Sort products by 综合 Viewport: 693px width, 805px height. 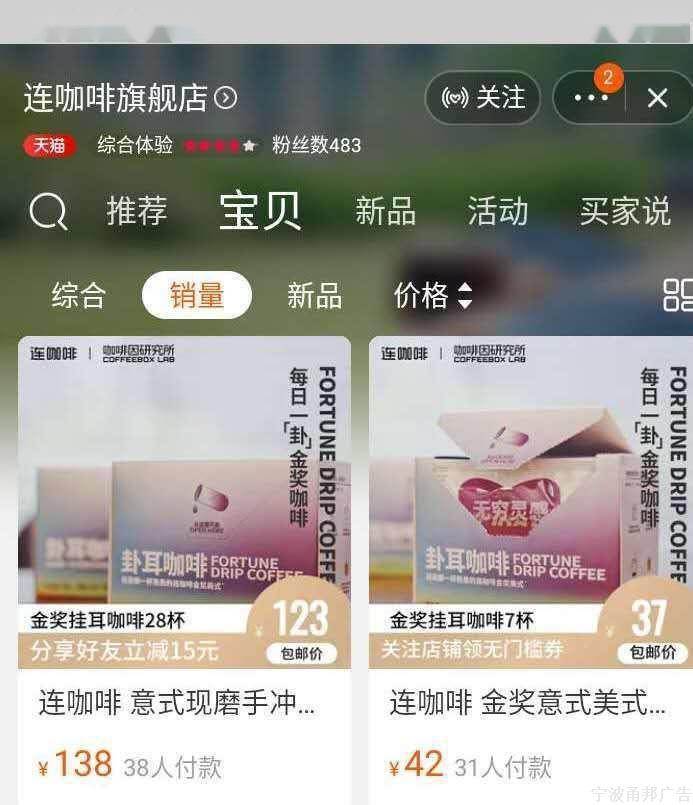click(79, 295)
